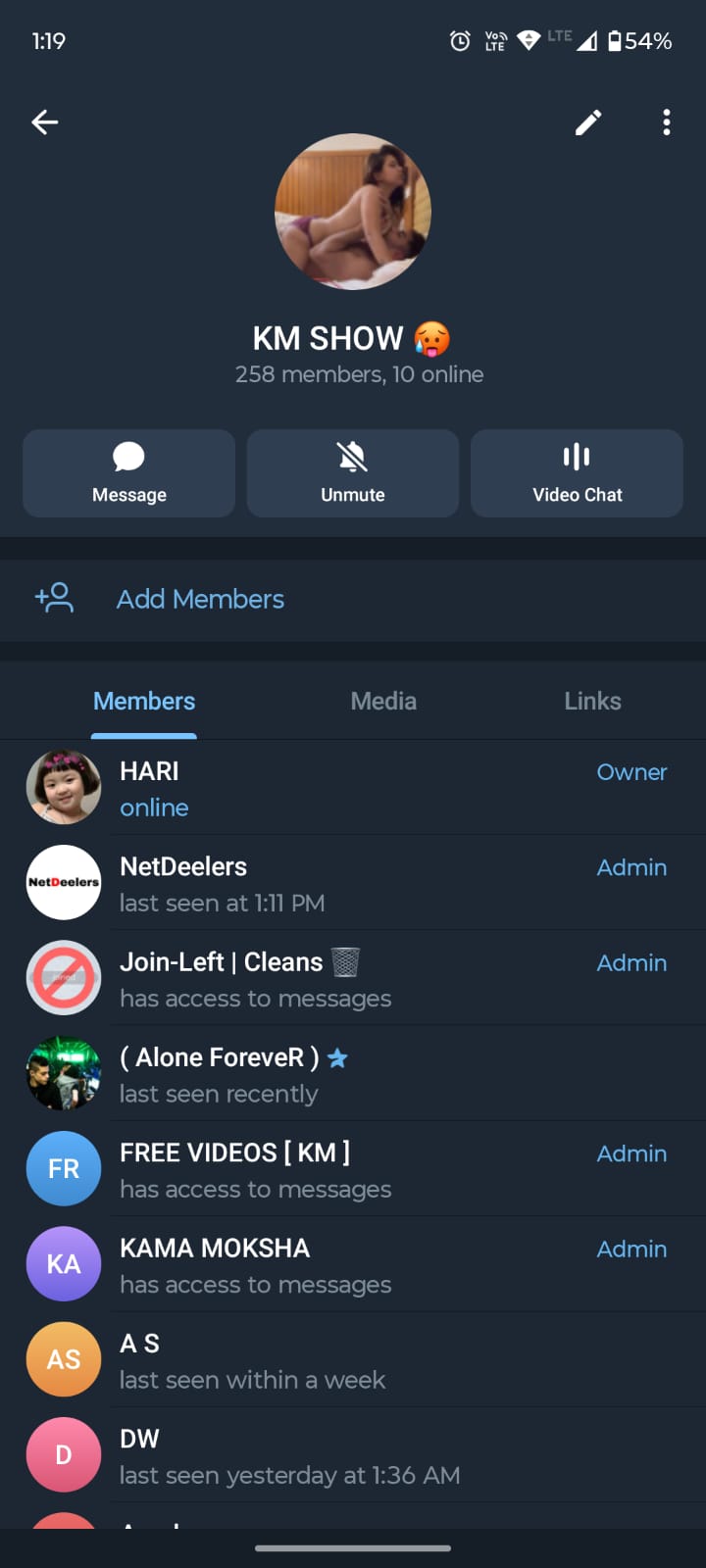Switch to the Media tab
Screen dimensions: 706x1568
point(383,702)
